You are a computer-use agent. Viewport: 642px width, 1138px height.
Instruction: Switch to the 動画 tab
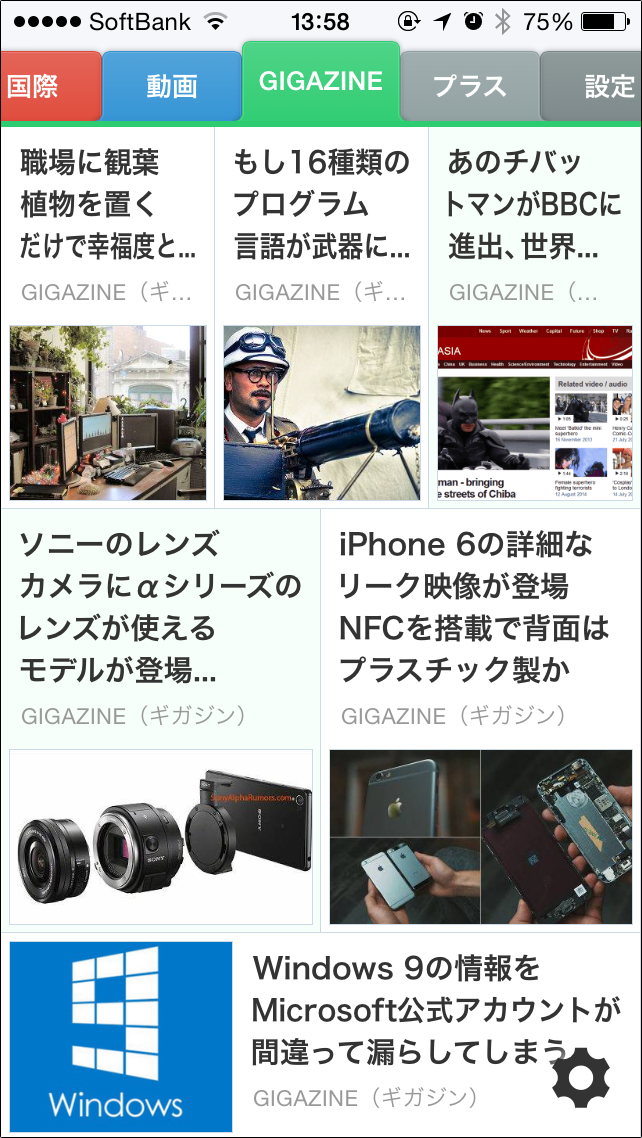pyautogui.click(x=172, y=86)
